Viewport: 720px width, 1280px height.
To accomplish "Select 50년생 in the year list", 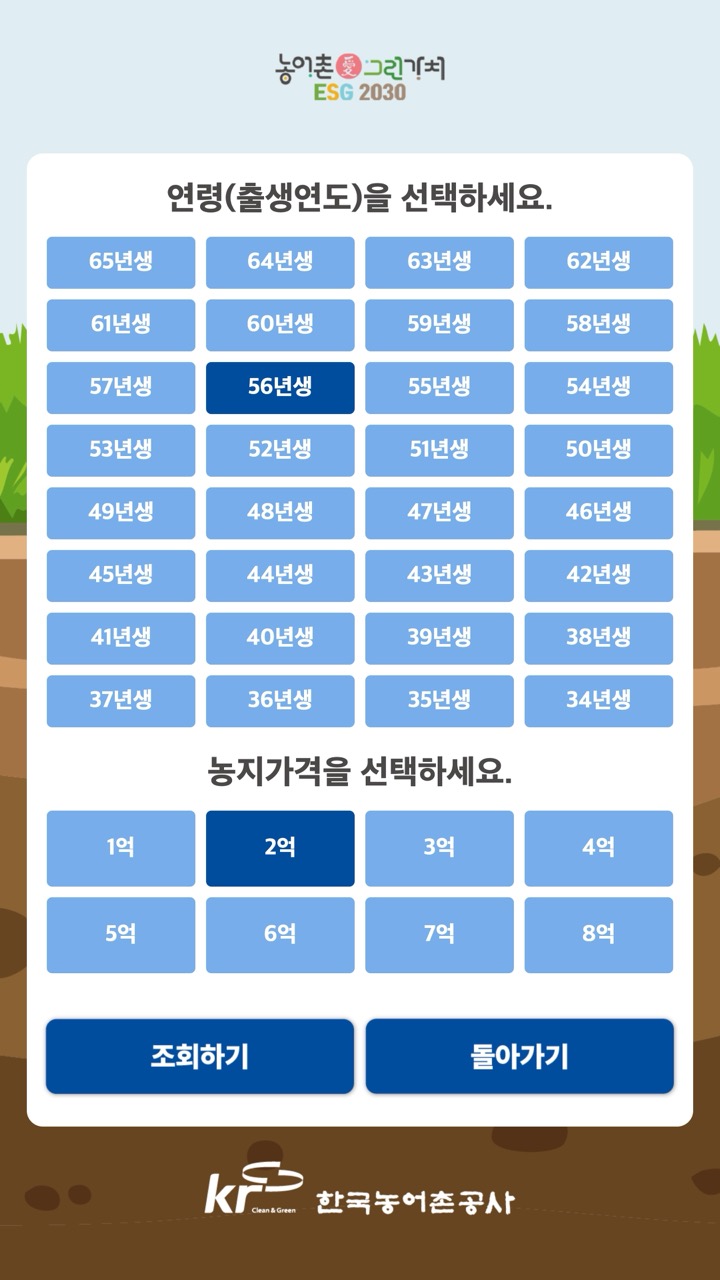I will pos(599,450).
